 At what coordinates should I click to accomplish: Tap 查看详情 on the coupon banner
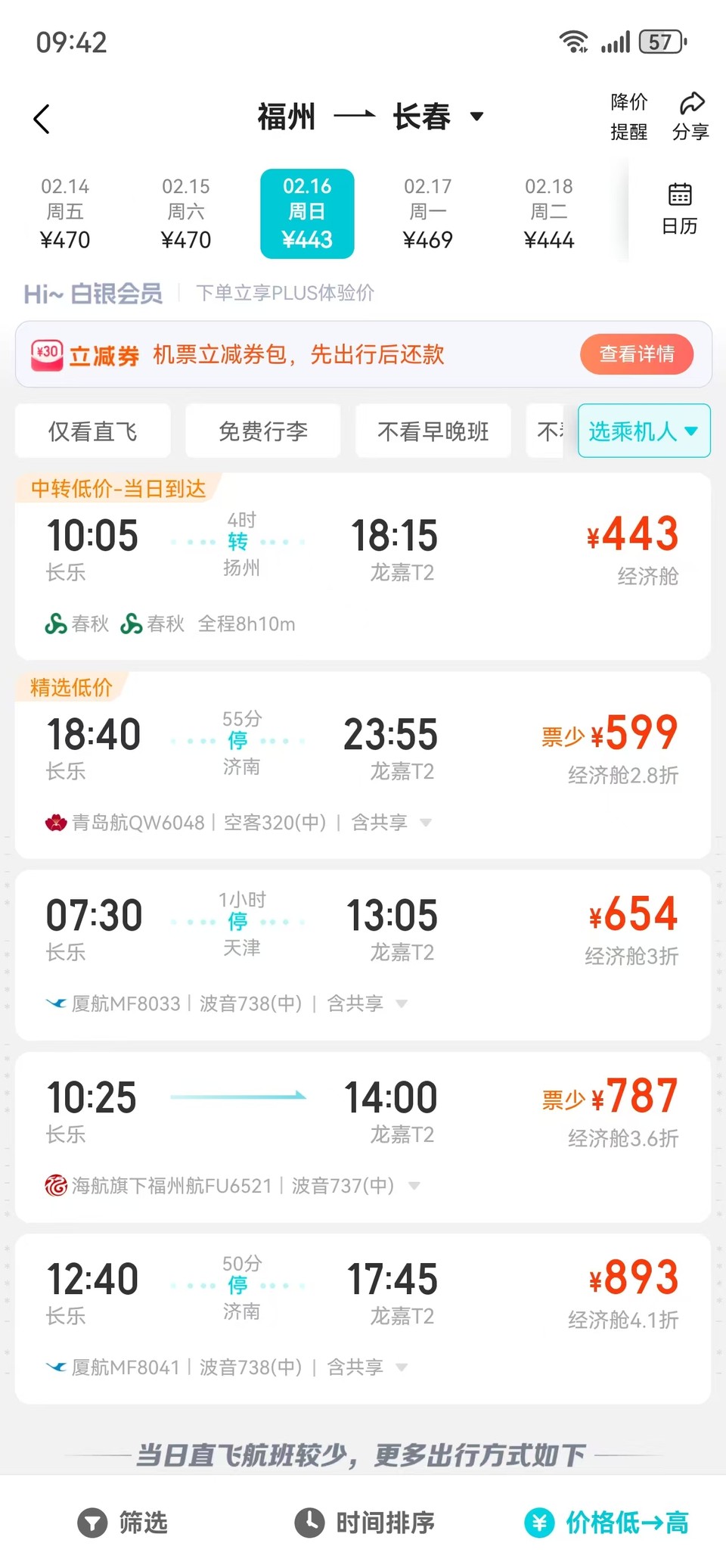637,354
